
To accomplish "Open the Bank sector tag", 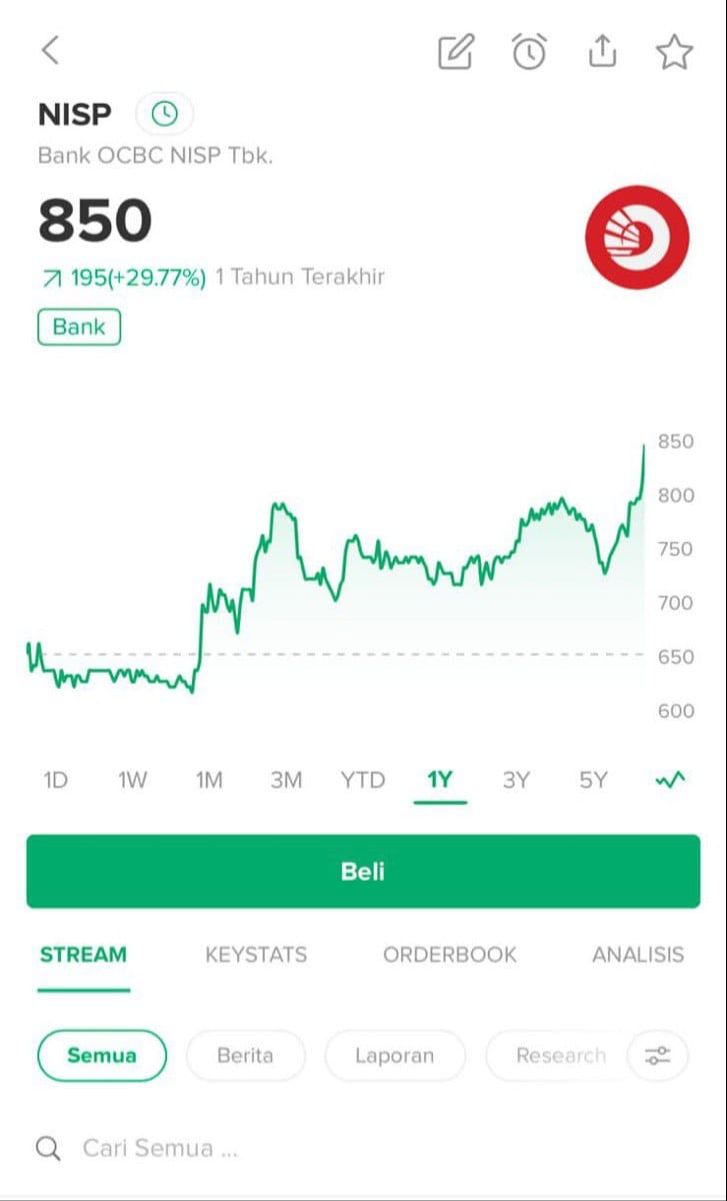I will 79,327.
